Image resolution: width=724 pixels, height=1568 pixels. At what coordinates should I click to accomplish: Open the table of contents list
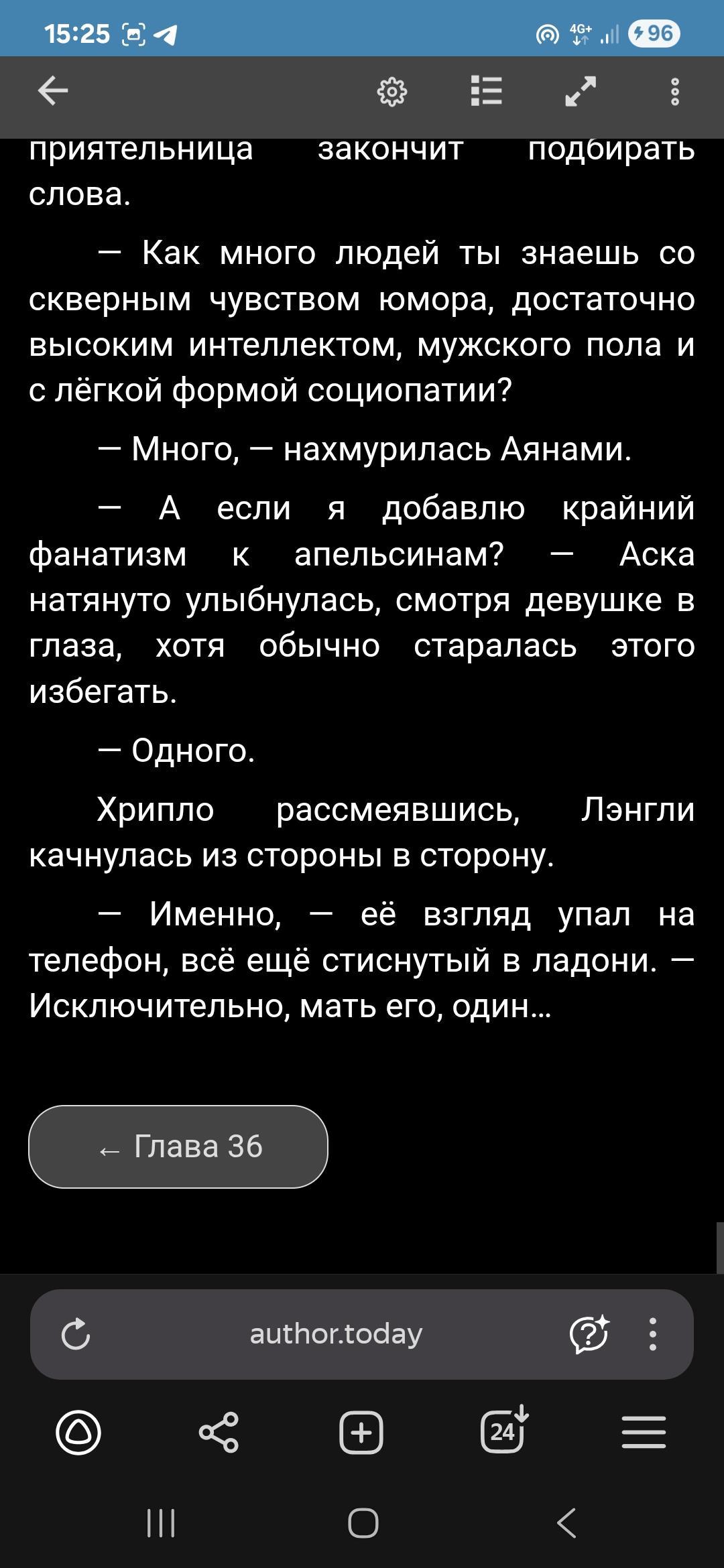click(486, 91)
